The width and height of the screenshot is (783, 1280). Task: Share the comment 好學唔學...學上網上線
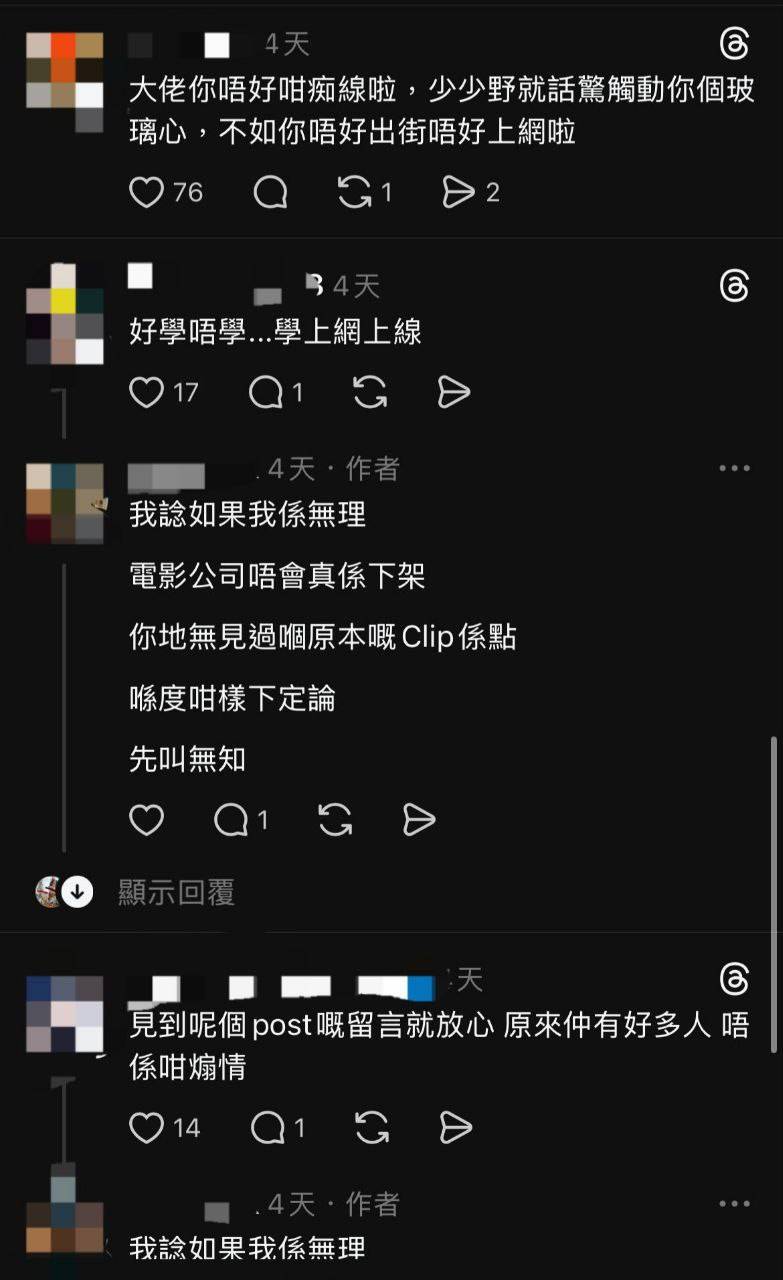click(453, 393)
